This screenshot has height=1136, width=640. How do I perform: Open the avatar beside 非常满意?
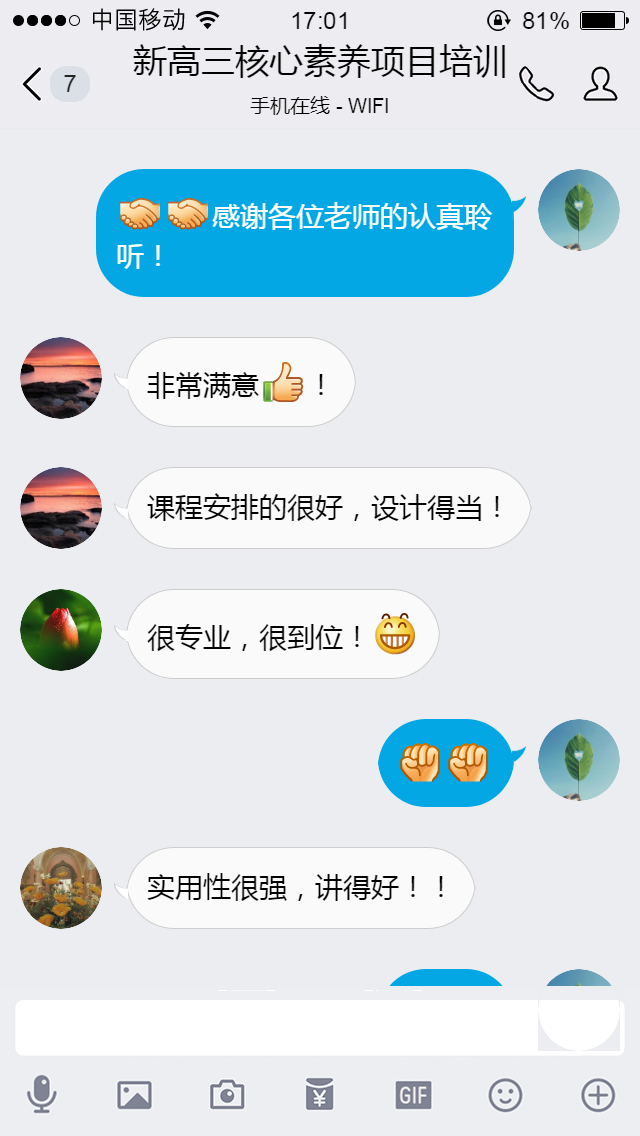(61, 378)
